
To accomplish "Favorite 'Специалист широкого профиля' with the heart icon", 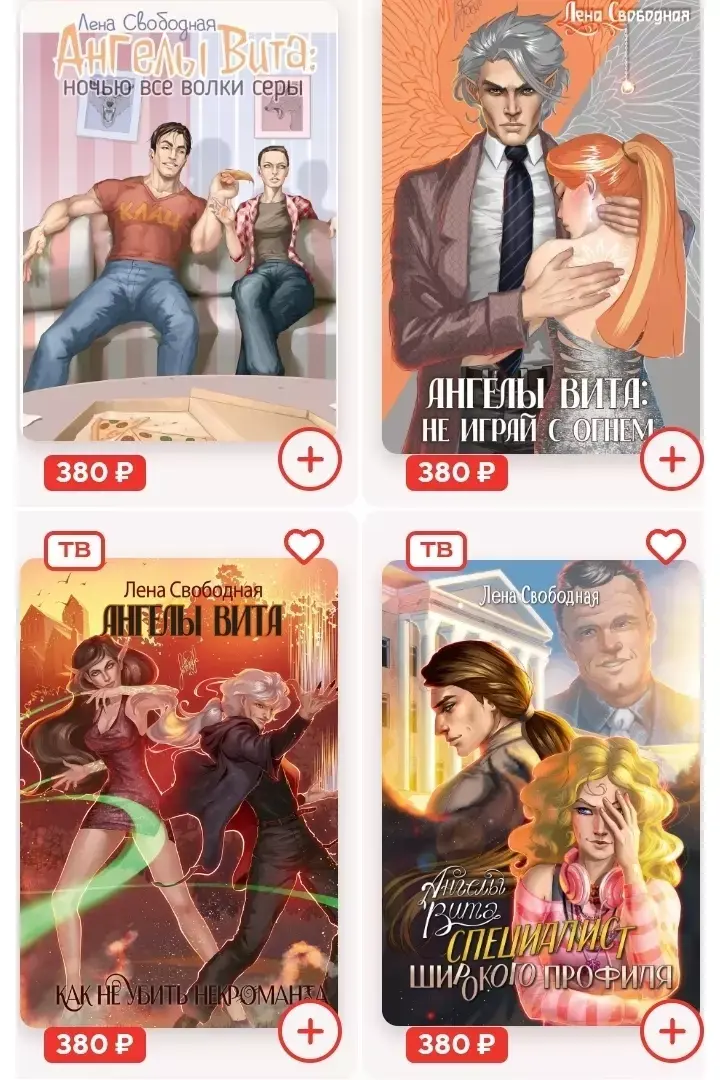I will pyautogui.click(x=666, y=546).
